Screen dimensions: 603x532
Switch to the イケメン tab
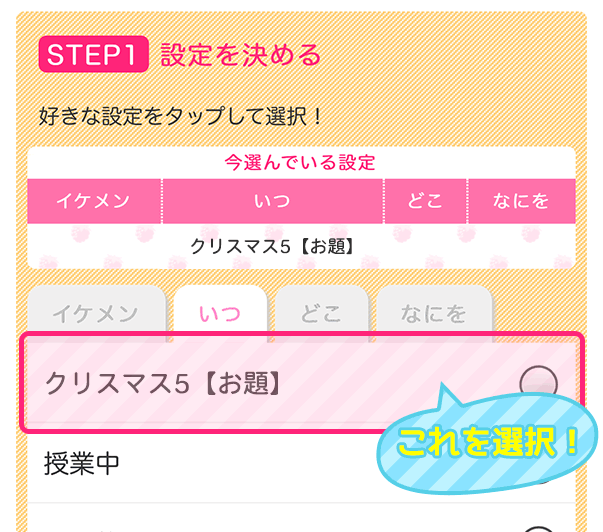[x=96, y=311]
